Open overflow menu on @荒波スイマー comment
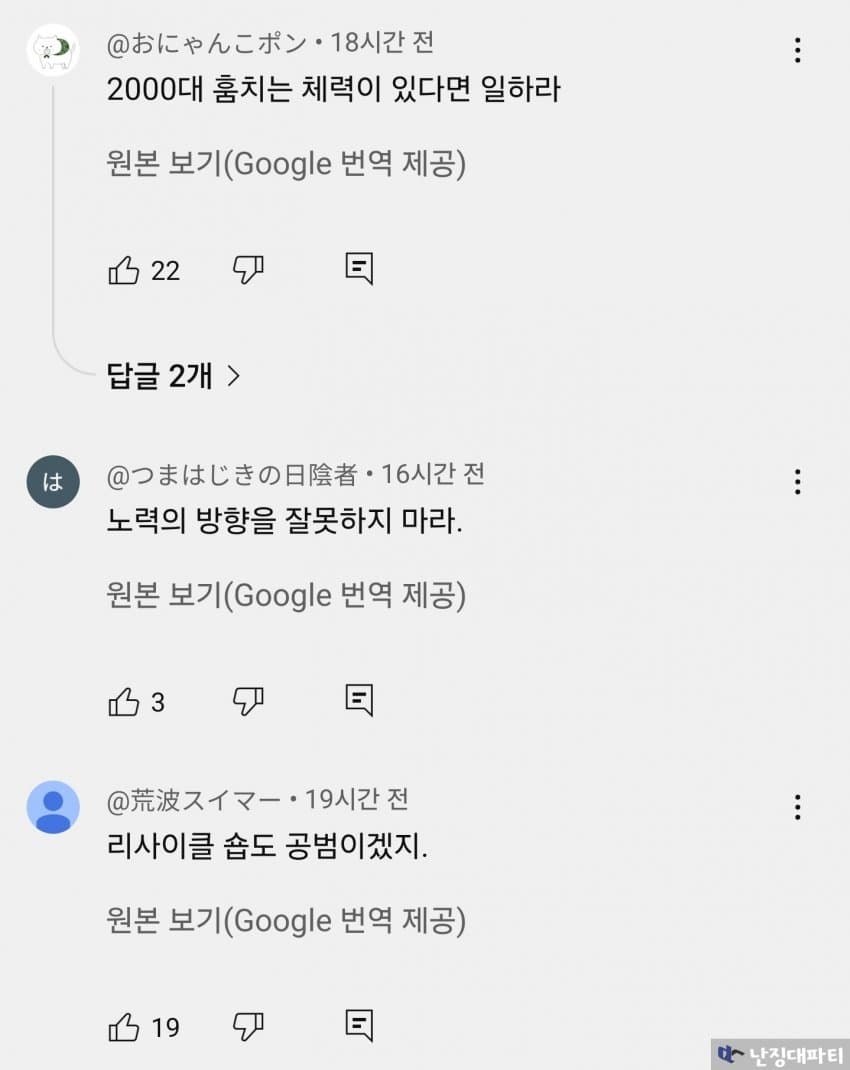The width and height of the screenshot is (850, 1070). [797, 807]
